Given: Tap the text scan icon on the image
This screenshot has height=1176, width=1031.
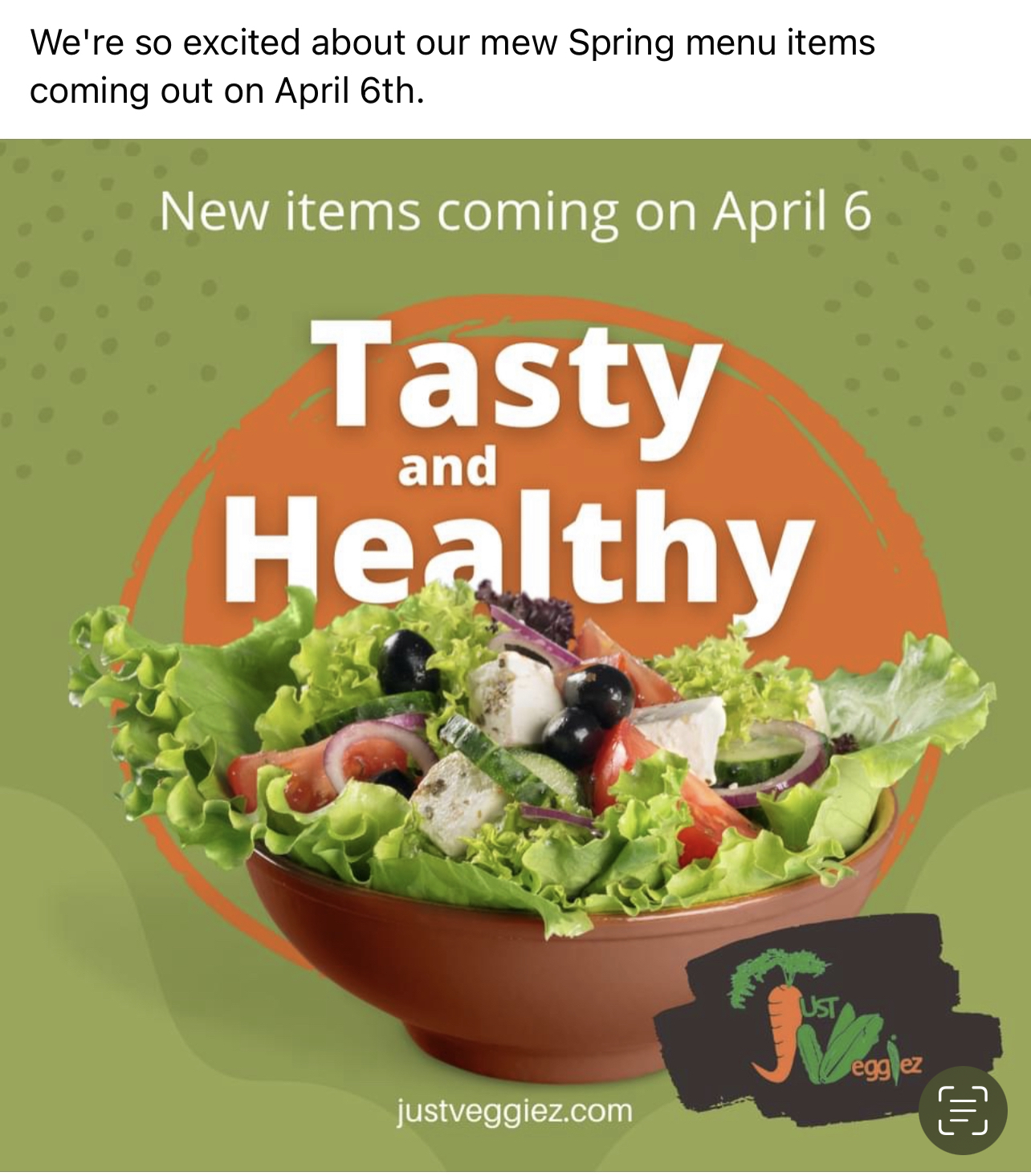Looking at the screenshot, I should (x=963, y=1110).
